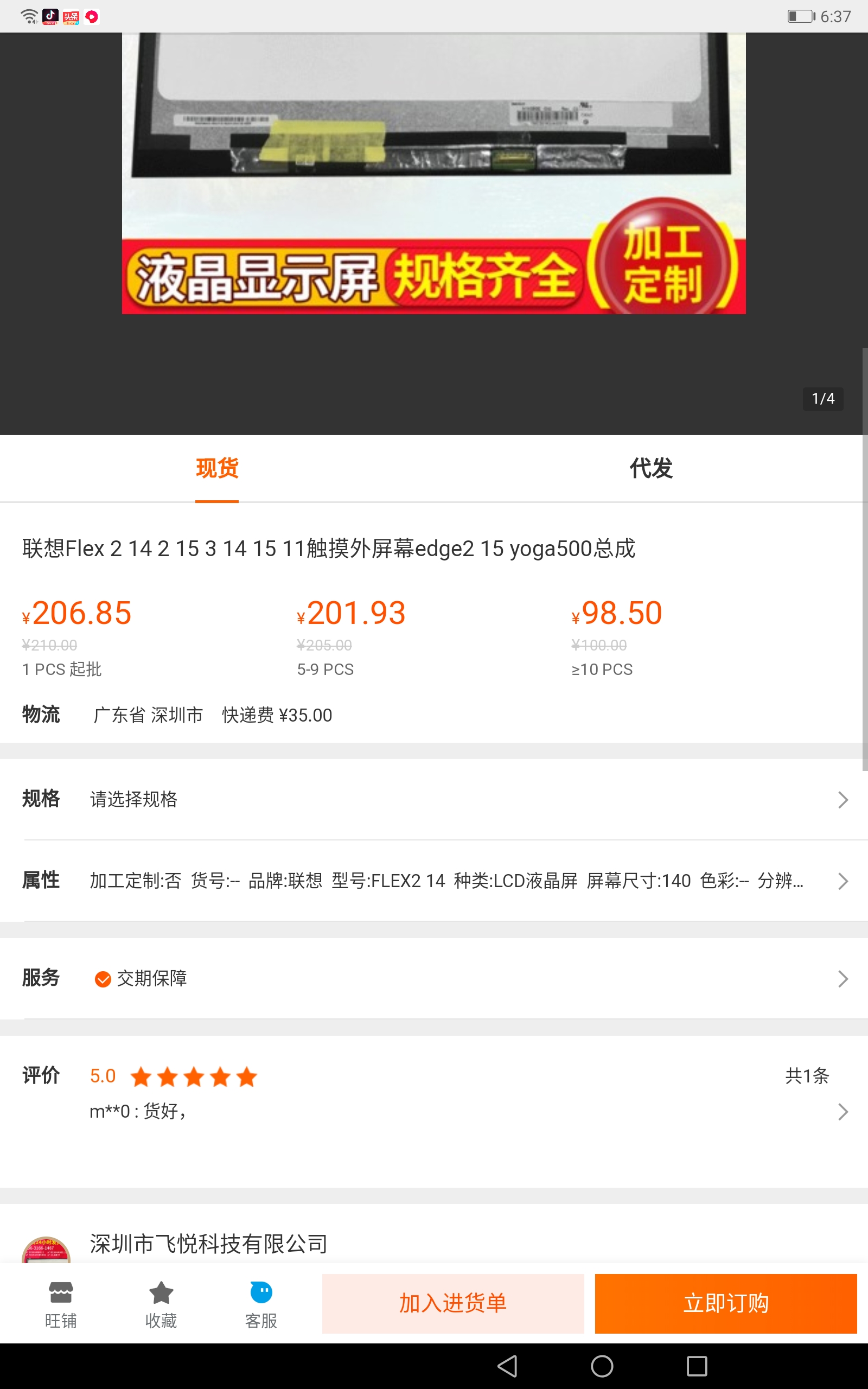This screenshot has height=1389, width=868.
Task: Go back with system navigation bar
Action: click(507, 1366)
